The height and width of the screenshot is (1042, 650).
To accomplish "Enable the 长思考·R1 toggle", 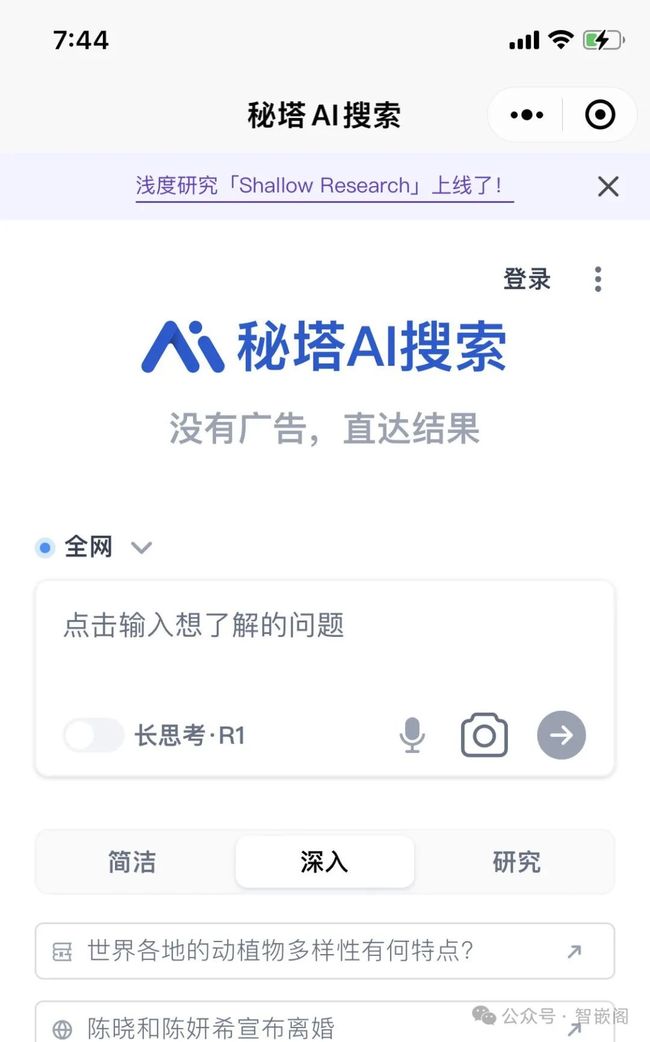I will (93, 736).
